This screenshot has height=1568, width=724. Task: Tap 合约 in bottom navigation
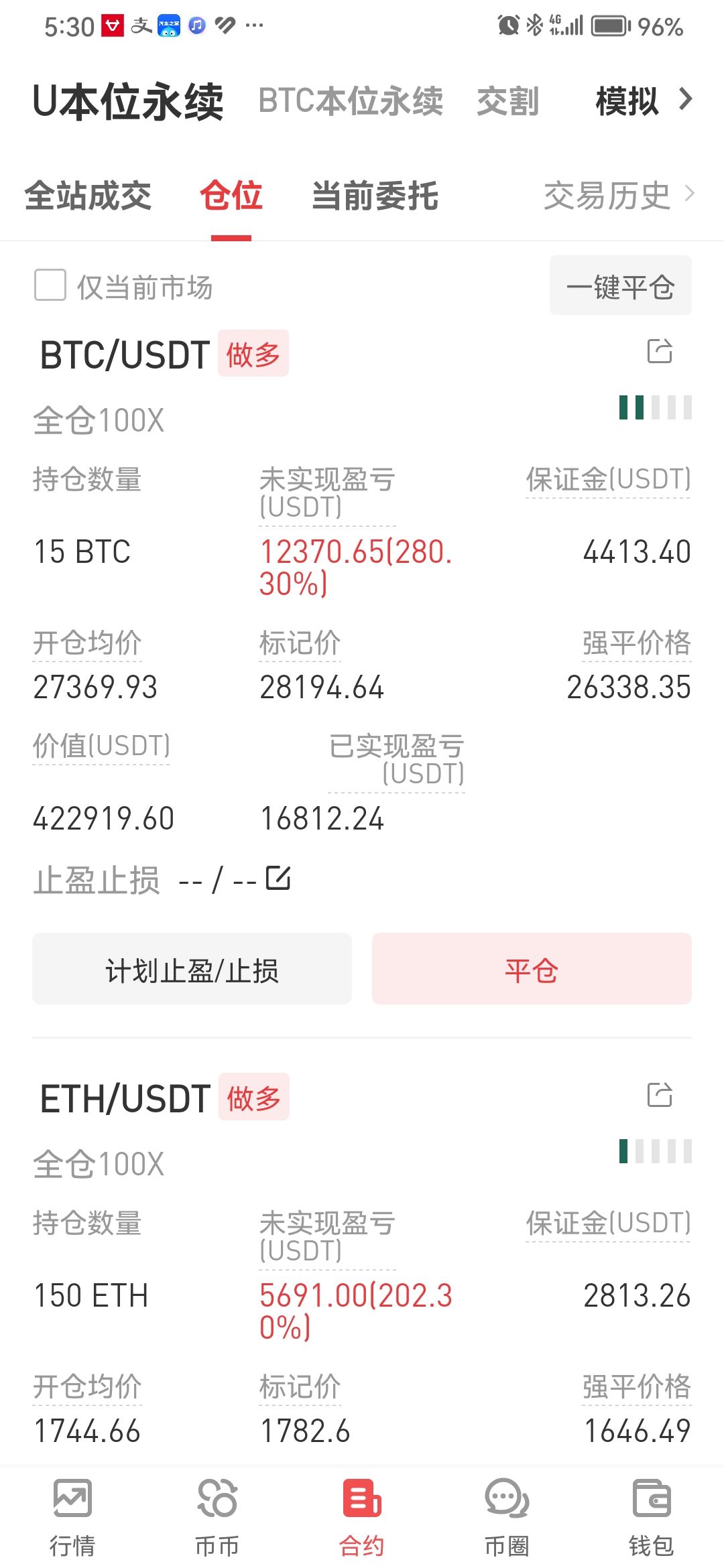(362, 1517)
